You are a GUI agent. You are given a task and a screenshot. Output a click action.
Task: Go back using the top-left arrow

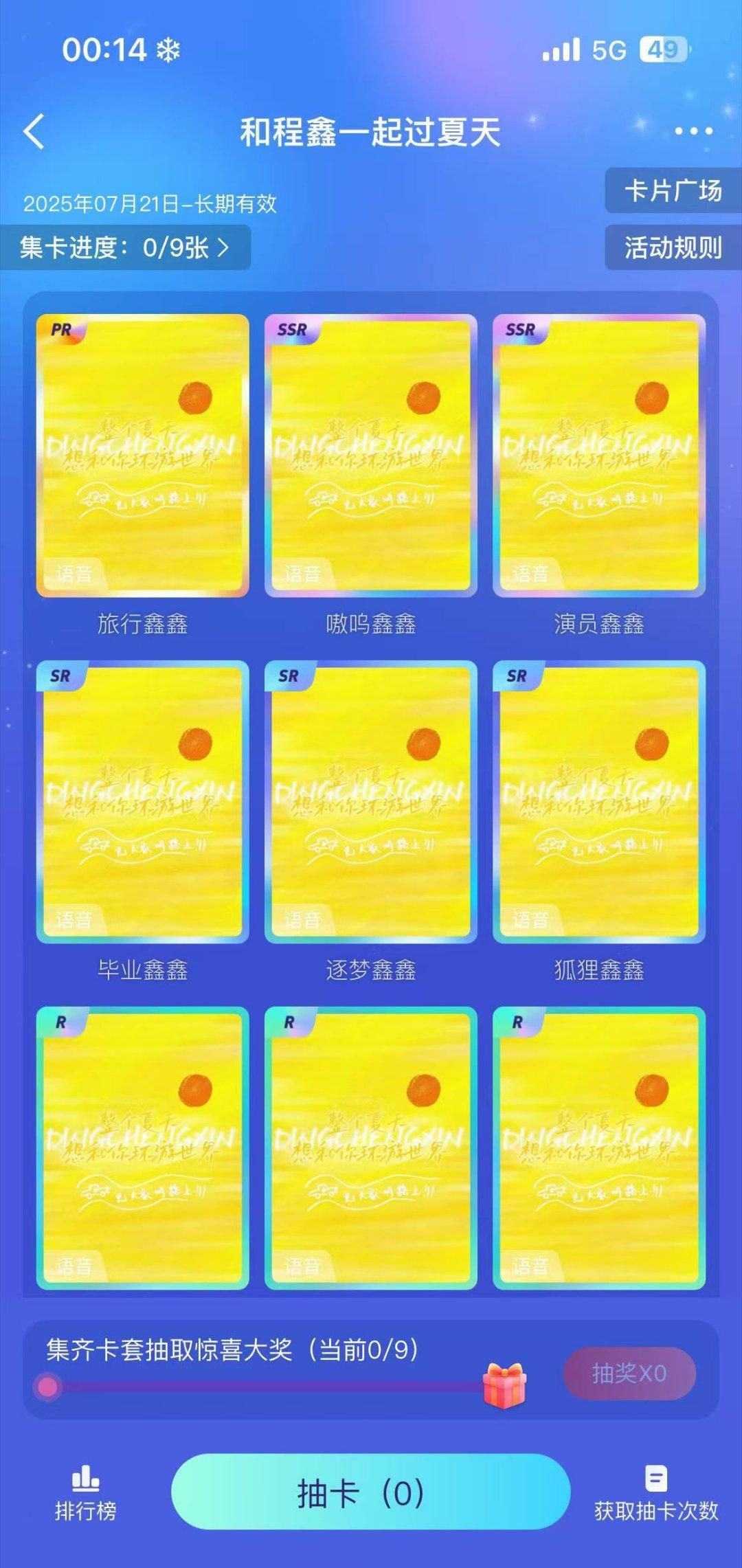(x=34, y=131)
